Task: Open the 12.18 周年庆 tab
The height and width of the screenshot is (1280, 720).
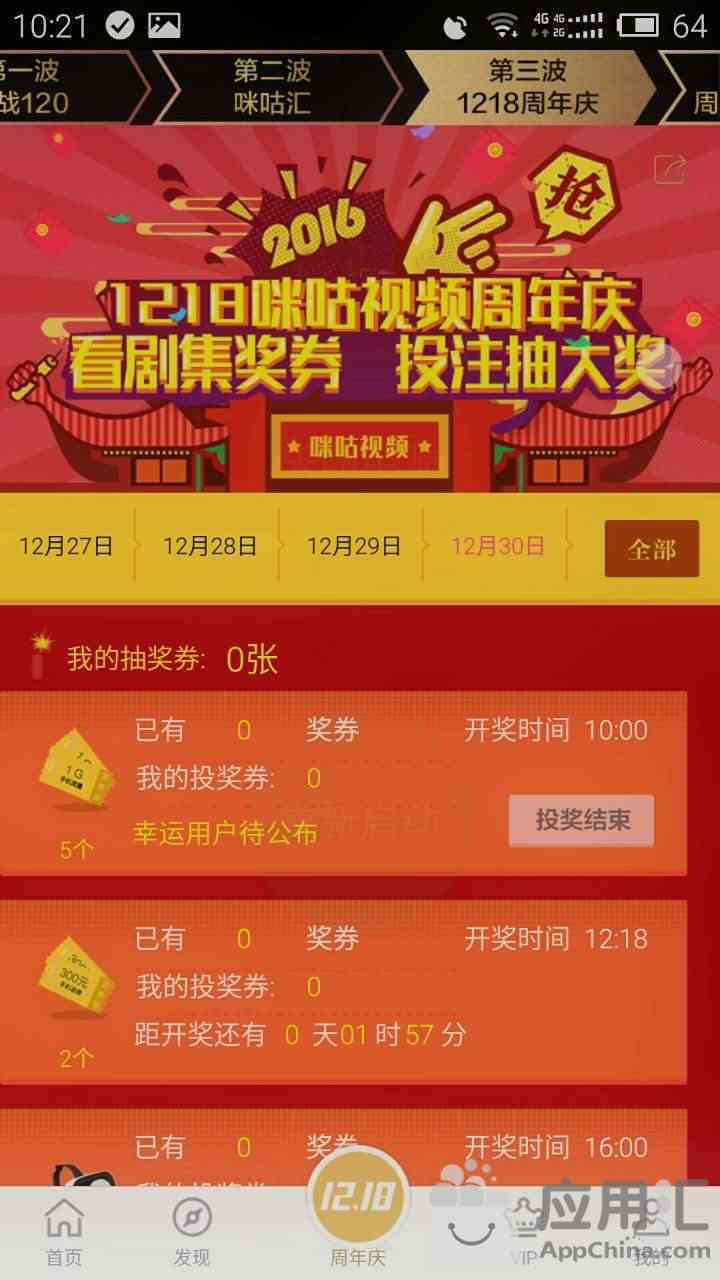Action: click(358, 1210)
